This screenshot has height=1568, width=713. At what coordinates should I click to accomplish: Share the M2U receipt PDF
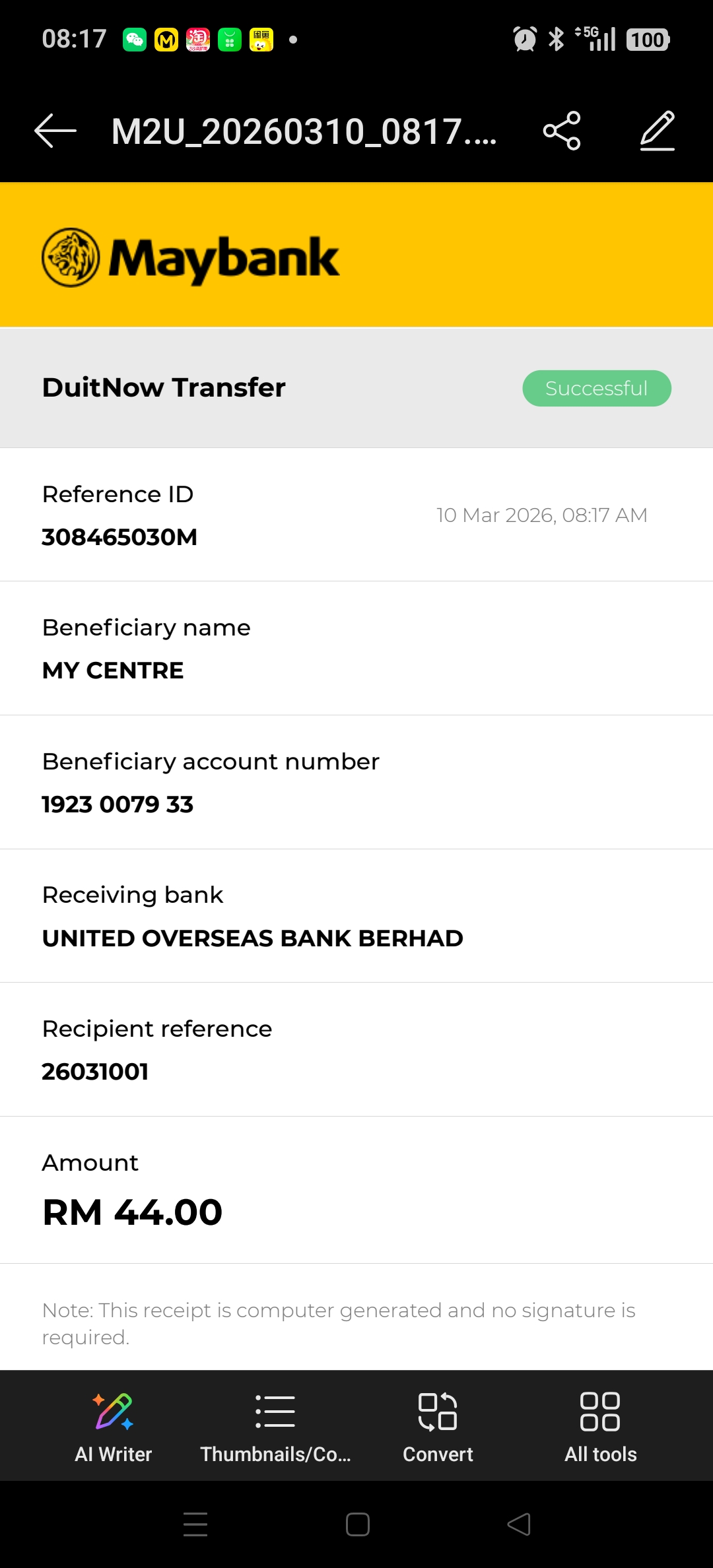point(562,131)
